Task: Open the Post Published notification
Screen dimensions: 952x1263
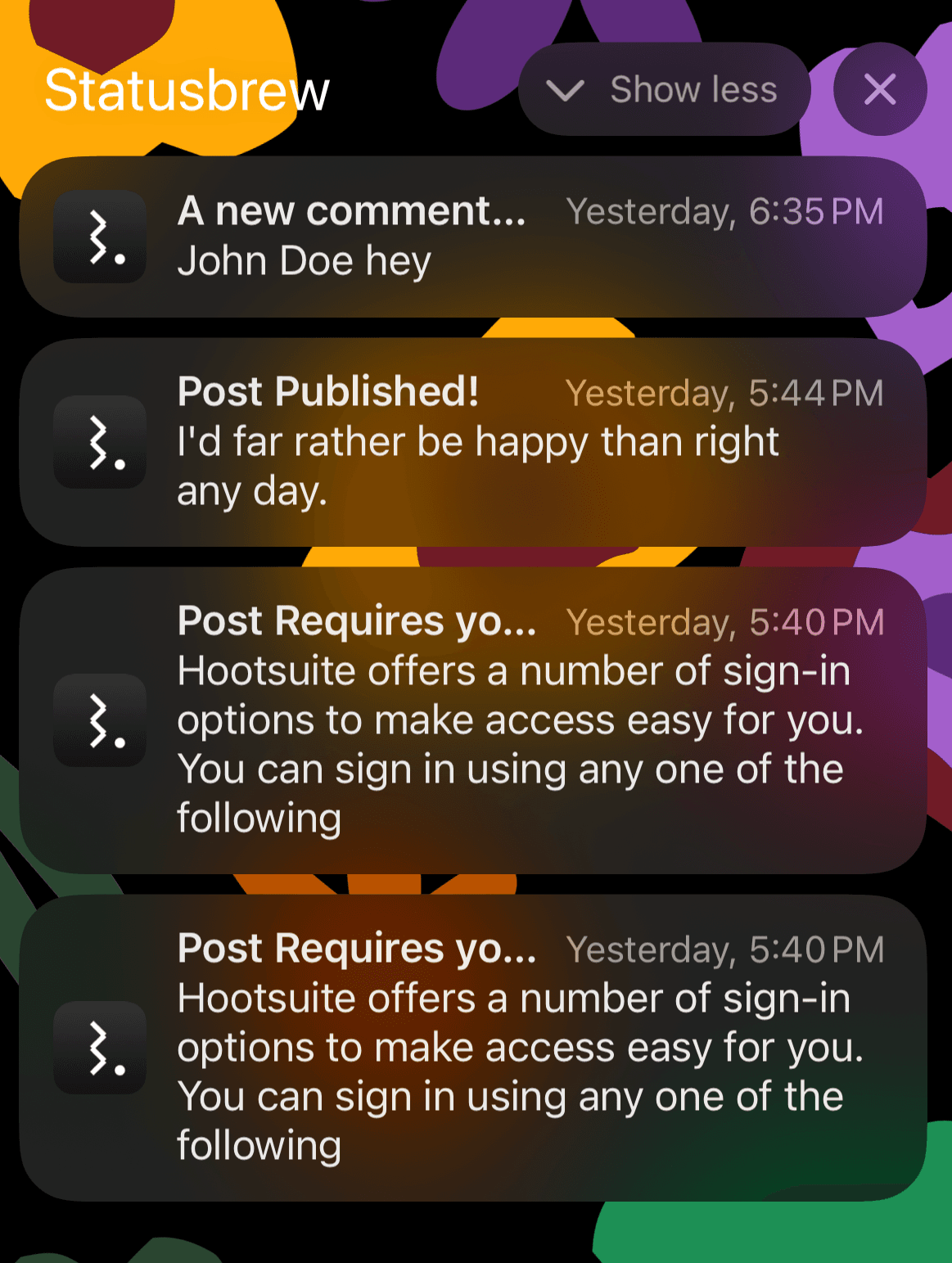Action: point(472,442)
